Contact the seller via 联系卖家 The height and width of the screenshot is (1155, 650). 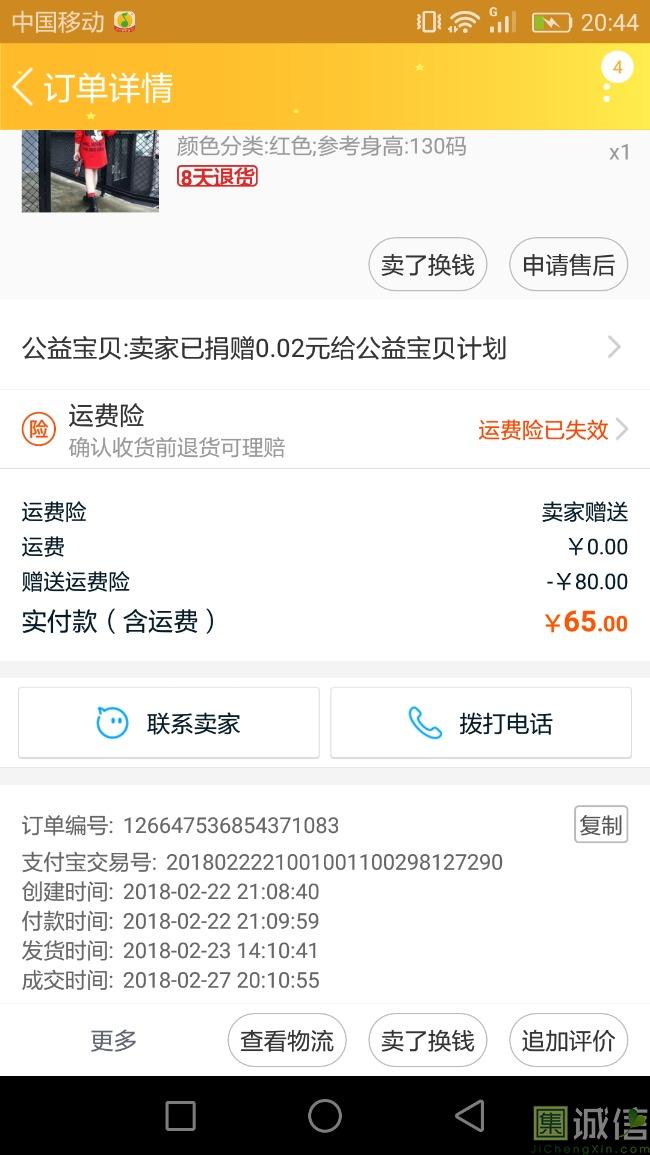pyautogui.click(x=169, y=723)
